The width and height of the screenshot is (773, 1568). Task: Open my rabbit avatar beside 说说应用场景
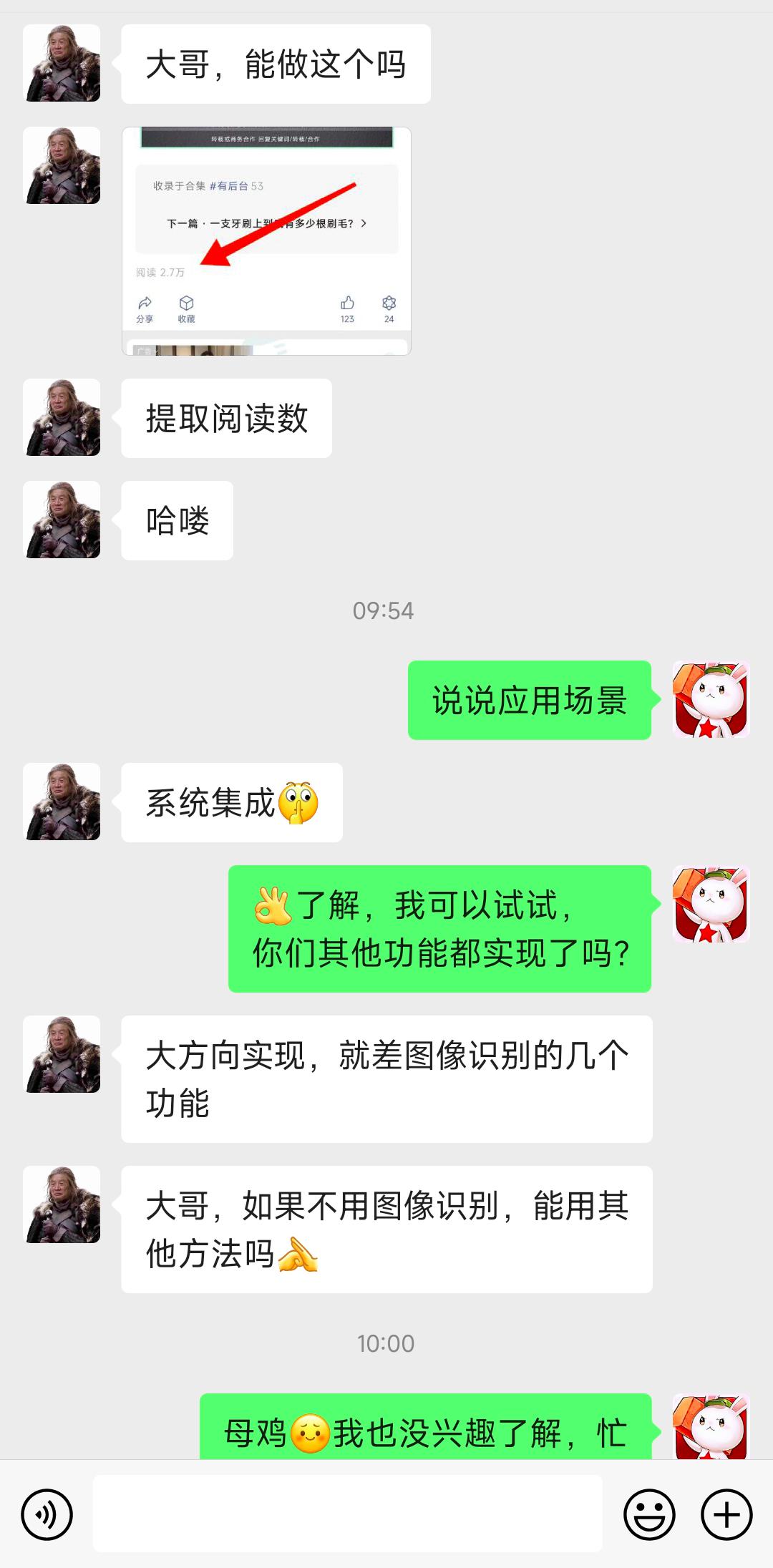(711, 700)
